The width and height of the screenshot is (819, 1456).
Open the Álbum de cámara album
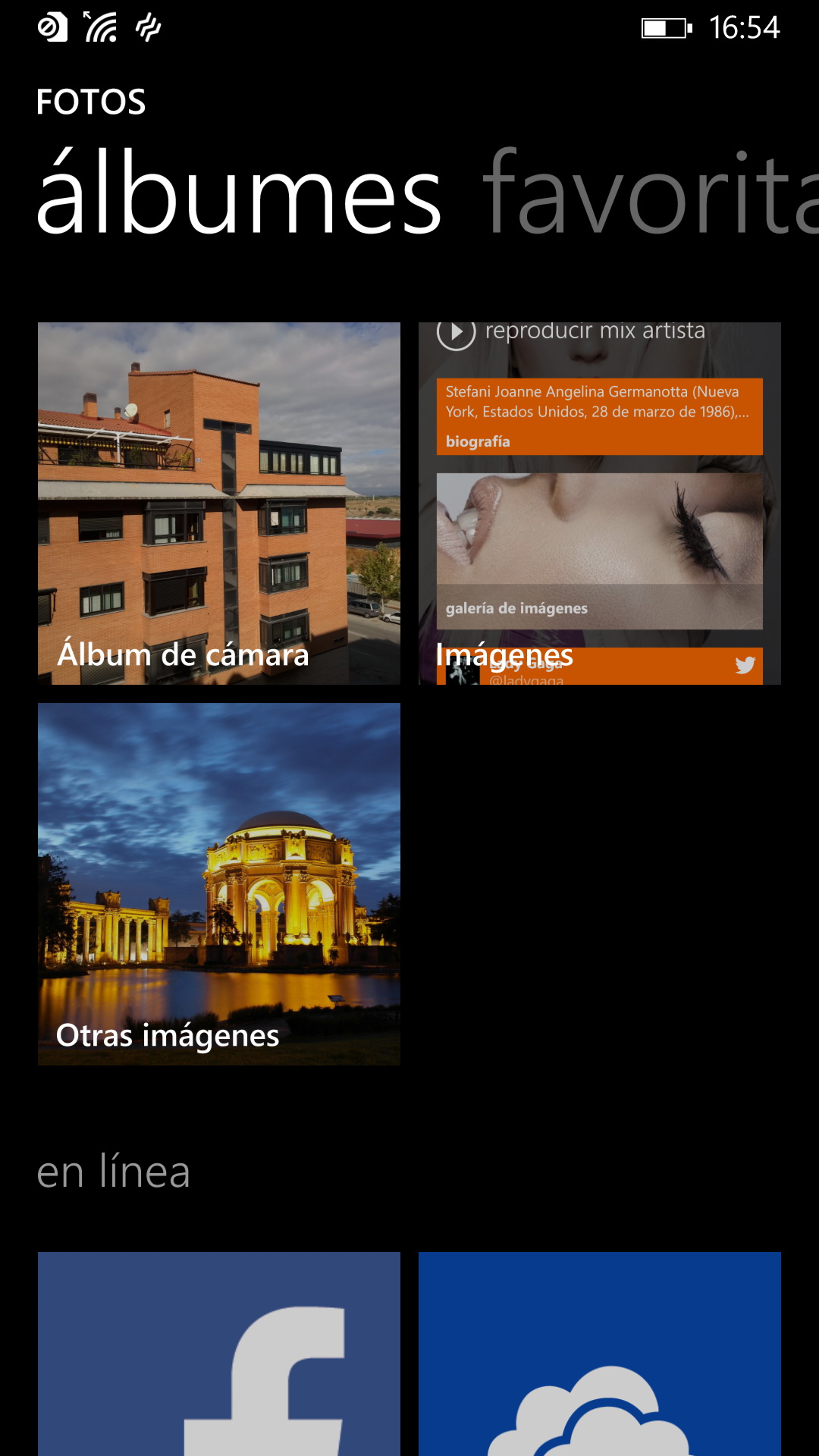coord(219,504)
